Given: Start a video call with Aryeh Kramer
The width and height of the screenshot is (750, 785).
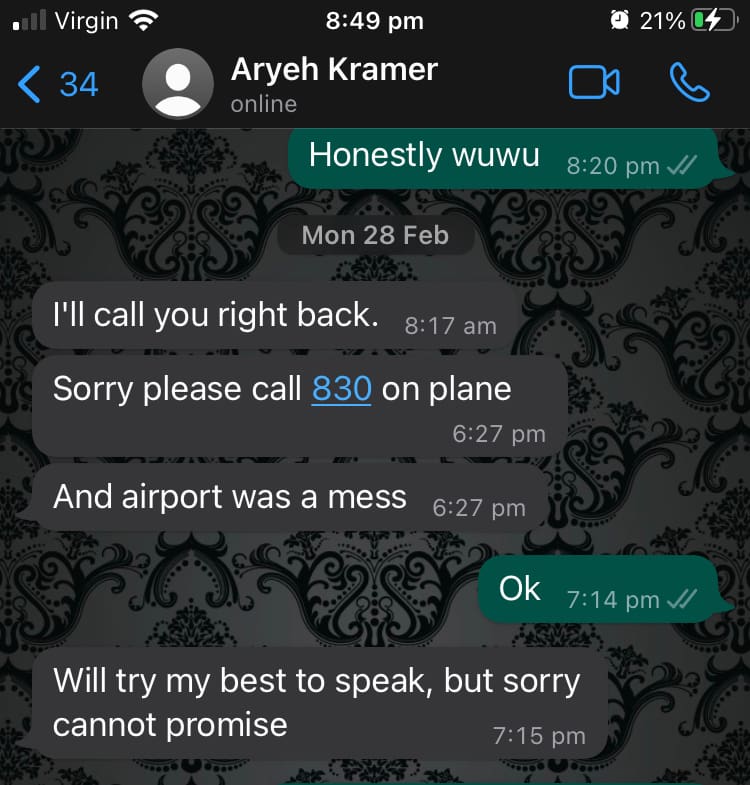Looking at the screenshot, I should pos(594,83).
